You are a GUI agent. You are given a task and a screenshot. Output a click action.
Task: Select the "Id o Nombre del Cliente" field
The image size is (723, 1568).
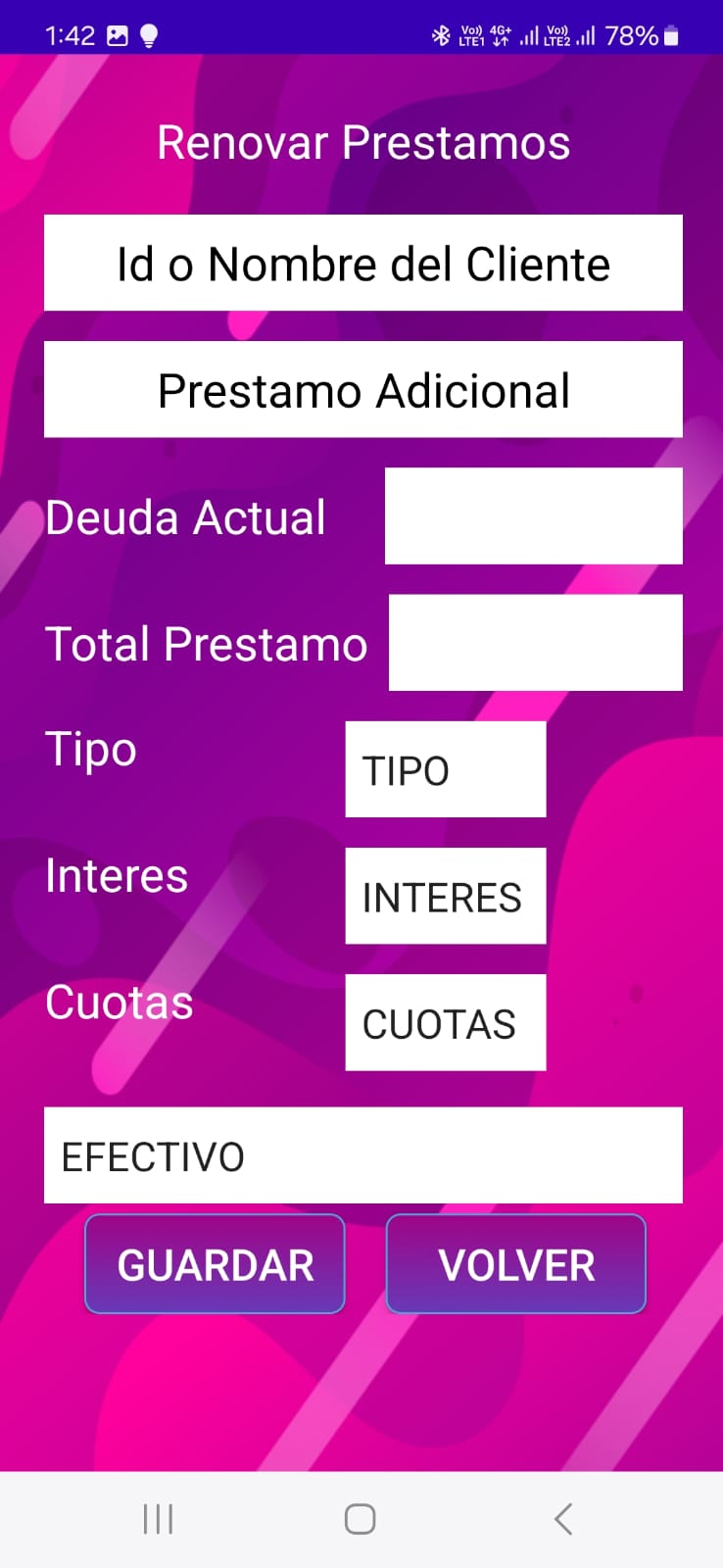[361, 263]
